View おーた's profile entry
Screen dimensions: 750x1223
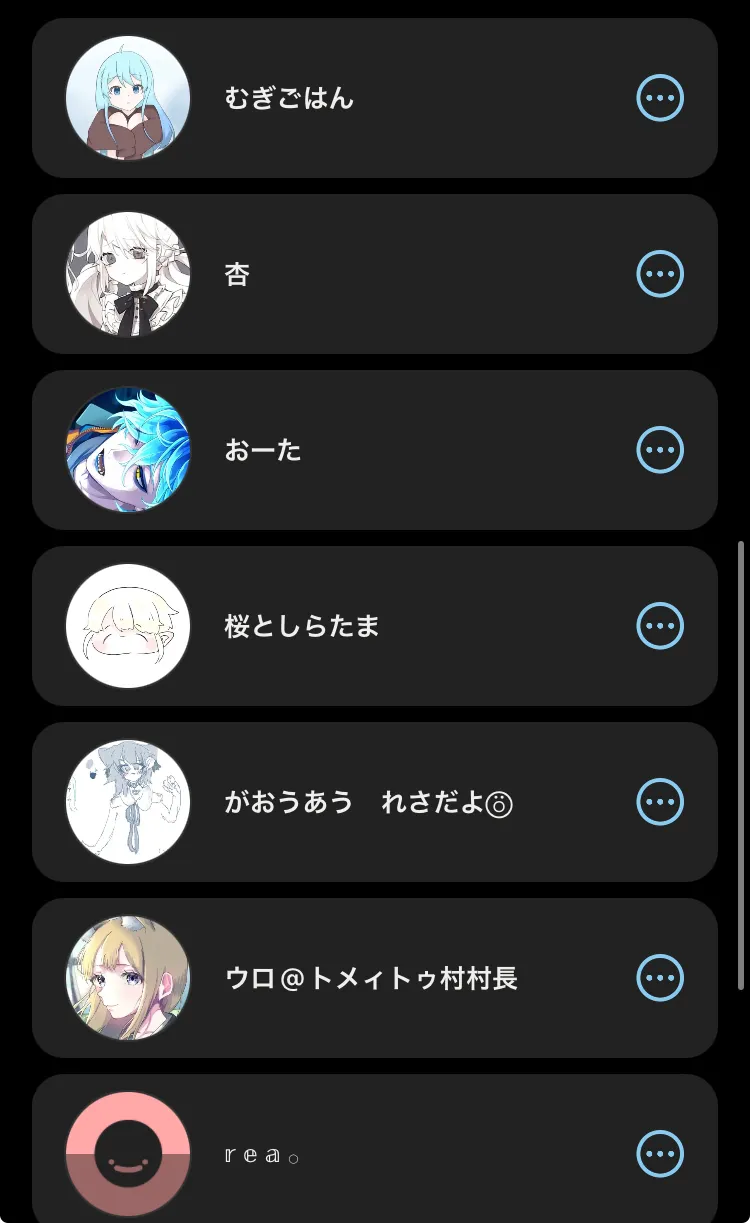tap(264, 450)
